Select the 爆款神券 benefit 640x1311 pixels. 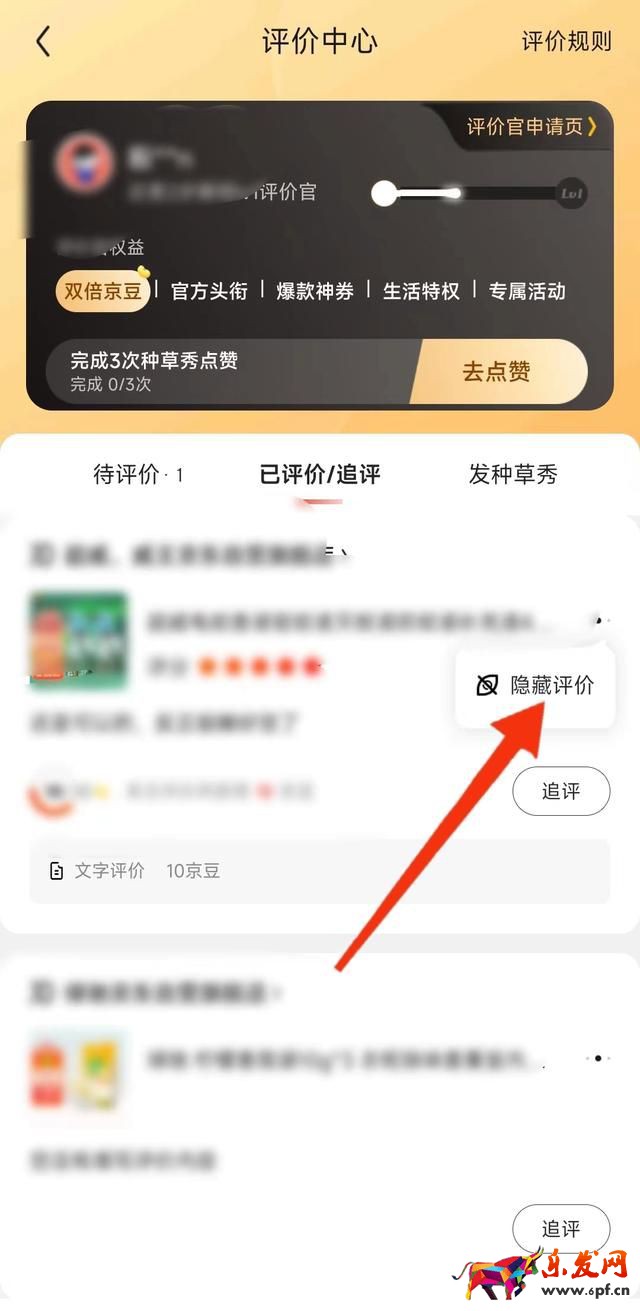click(x=315, y=291)
